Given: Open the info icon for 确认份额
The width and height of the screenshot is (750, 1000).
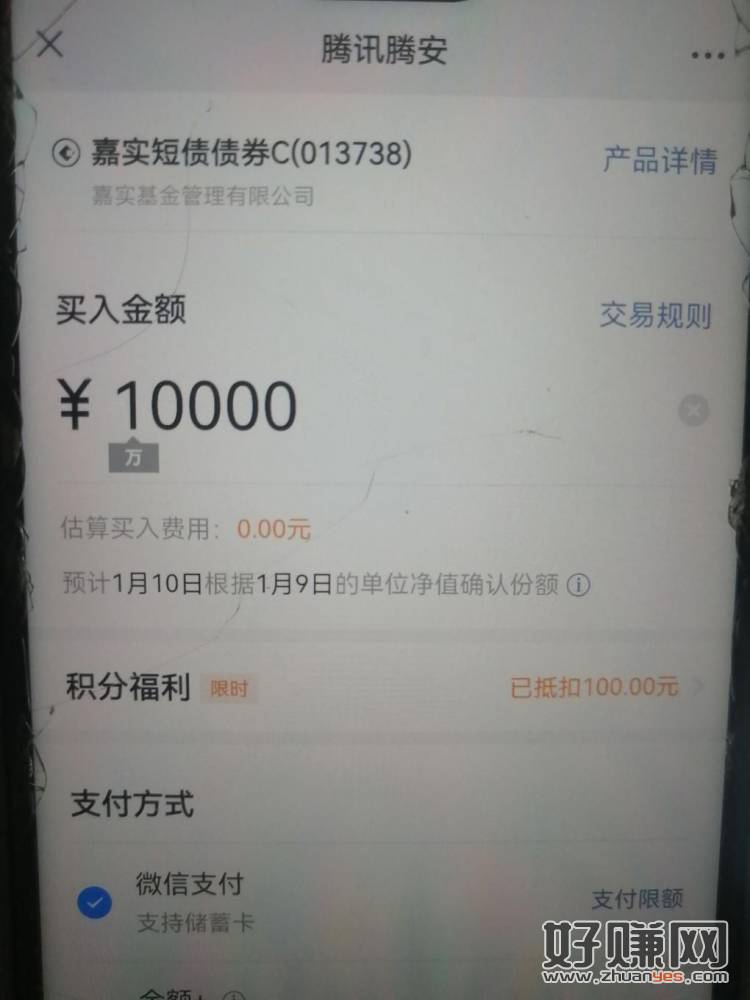Looking at the screenshot, I should tap(578, 585).
